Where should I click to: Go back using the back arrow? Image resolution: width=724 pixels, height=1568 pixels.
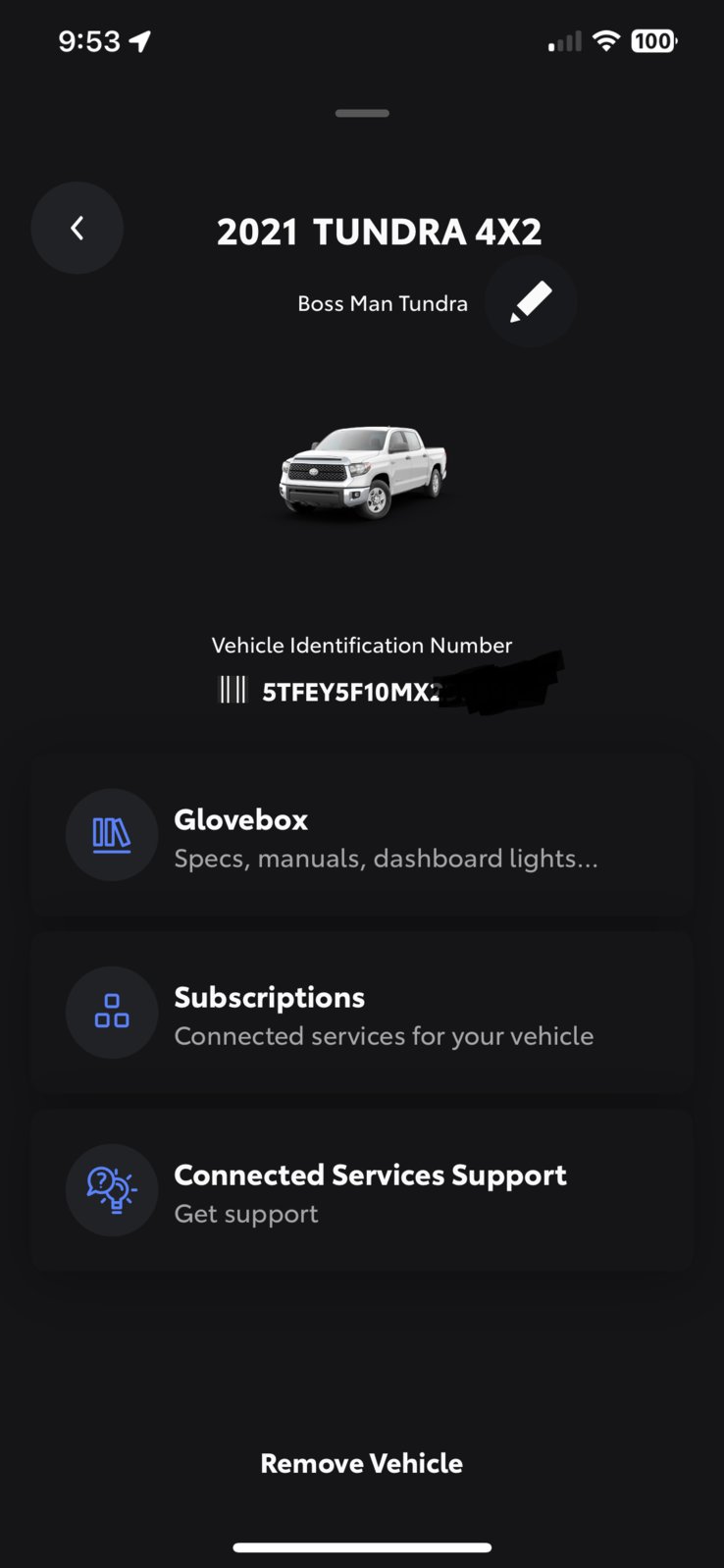[x=77, y=229]
